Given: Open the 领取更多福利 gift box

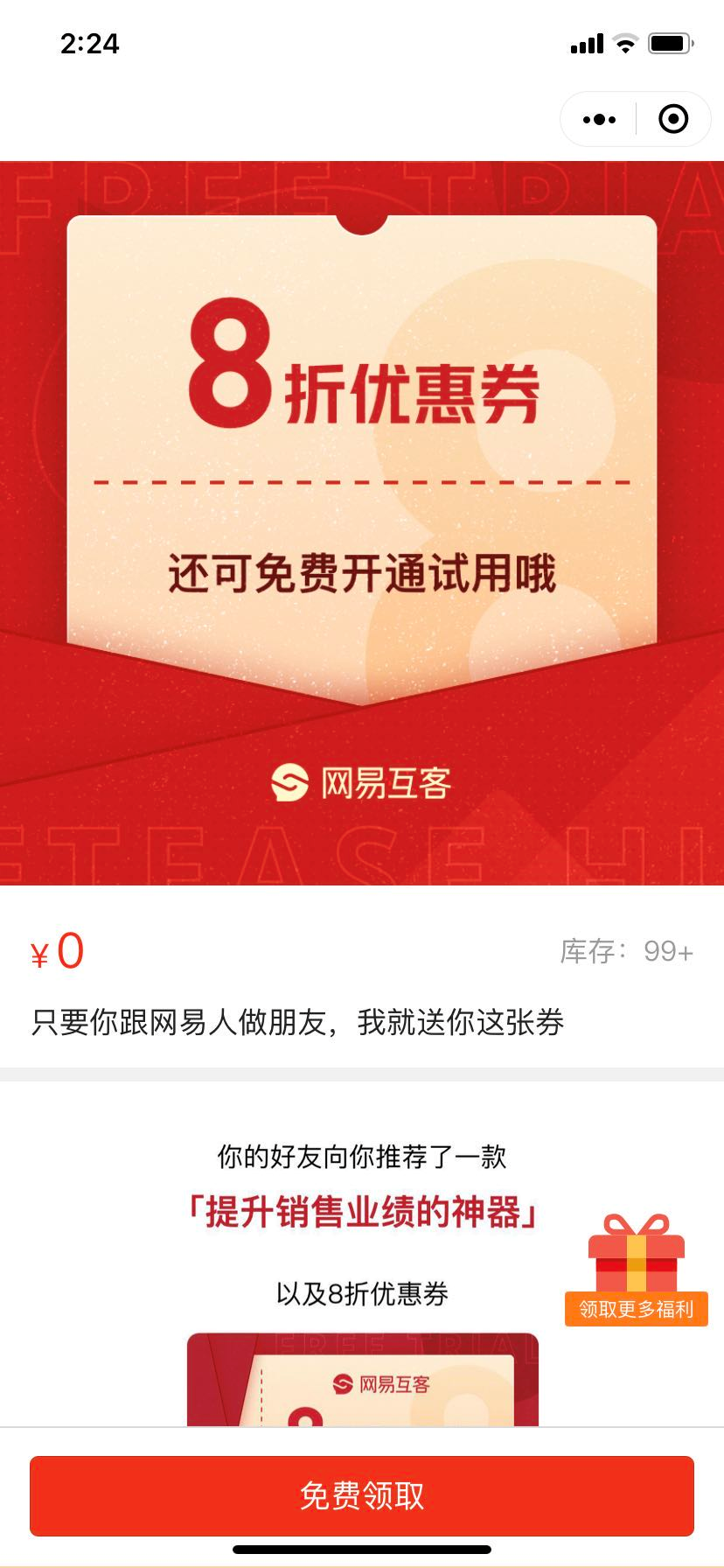Looking at the screenshot, I should pyautogui.click(x=636, y=1270).
